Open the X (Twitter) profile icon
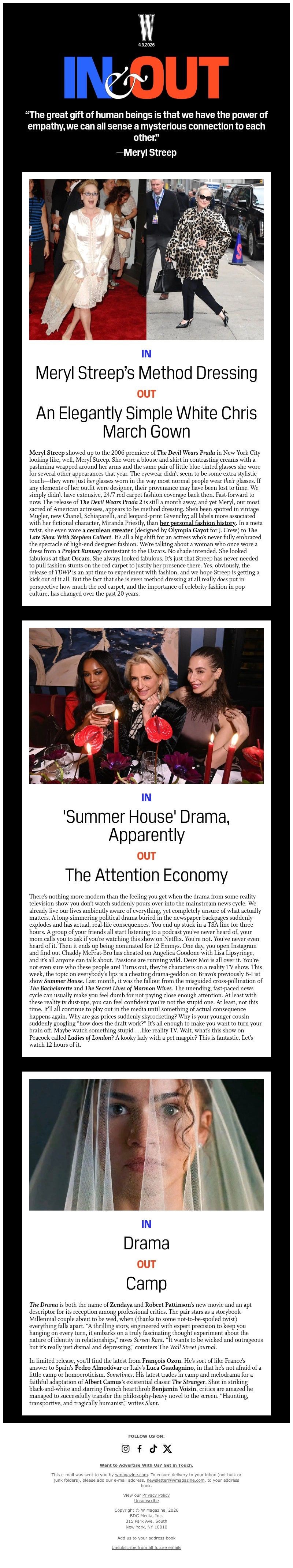Screen dimensions: 293x1568 click(x=167, y=1449)
